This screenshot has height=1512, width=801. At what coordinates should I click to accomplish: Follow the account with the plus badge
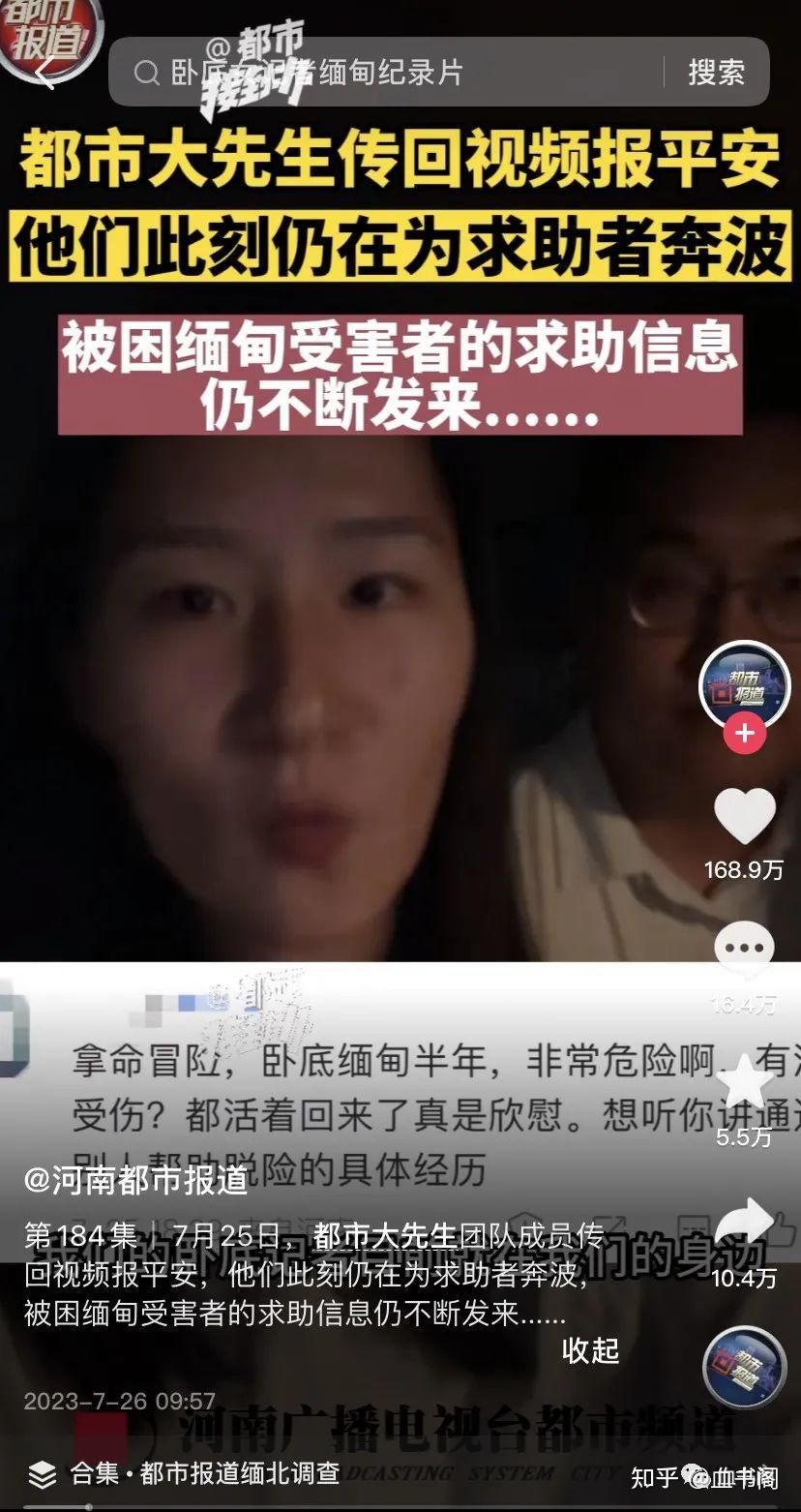click(744, 734)
